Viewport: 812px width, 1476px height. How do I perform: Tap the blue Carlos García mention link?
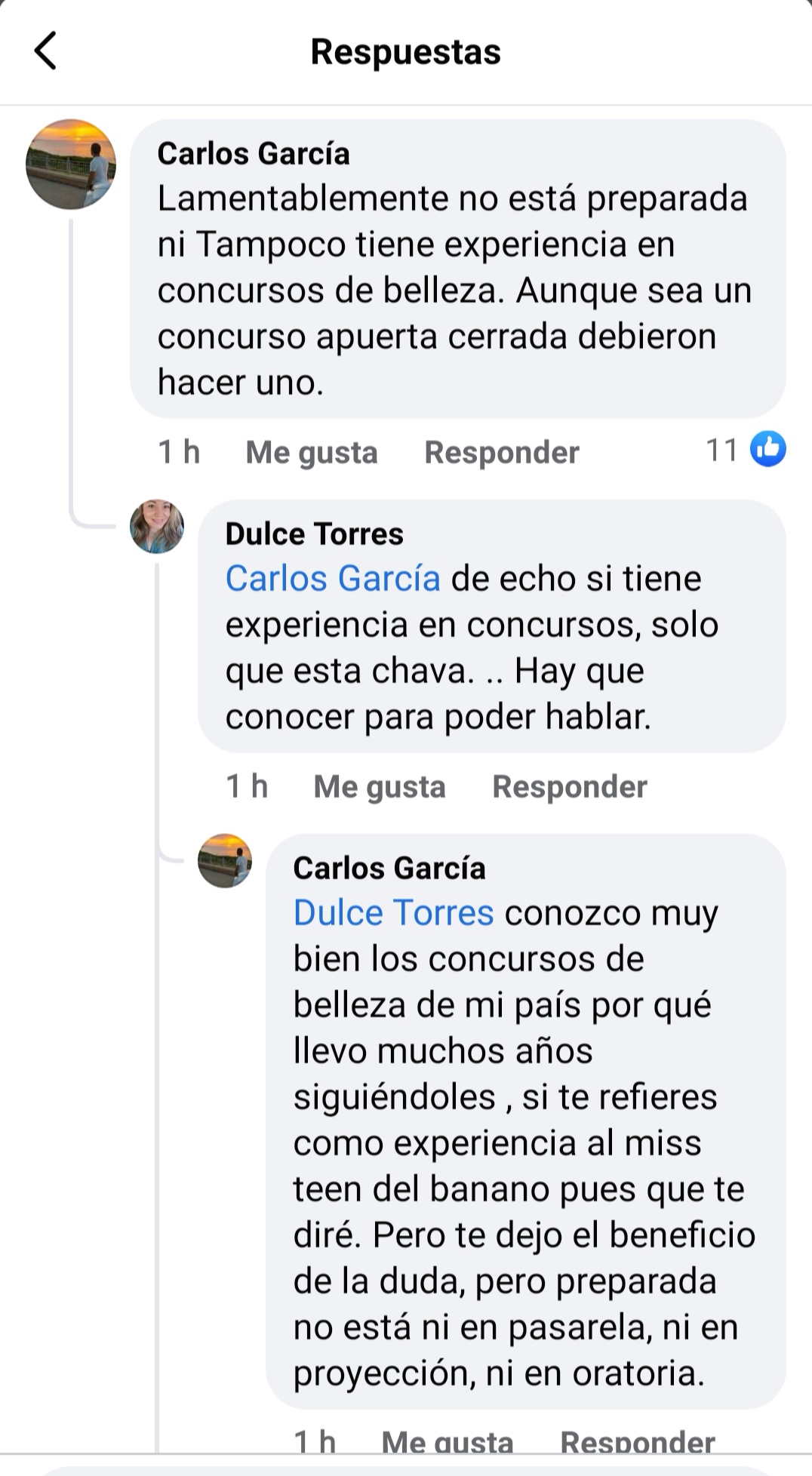[333, 579]
